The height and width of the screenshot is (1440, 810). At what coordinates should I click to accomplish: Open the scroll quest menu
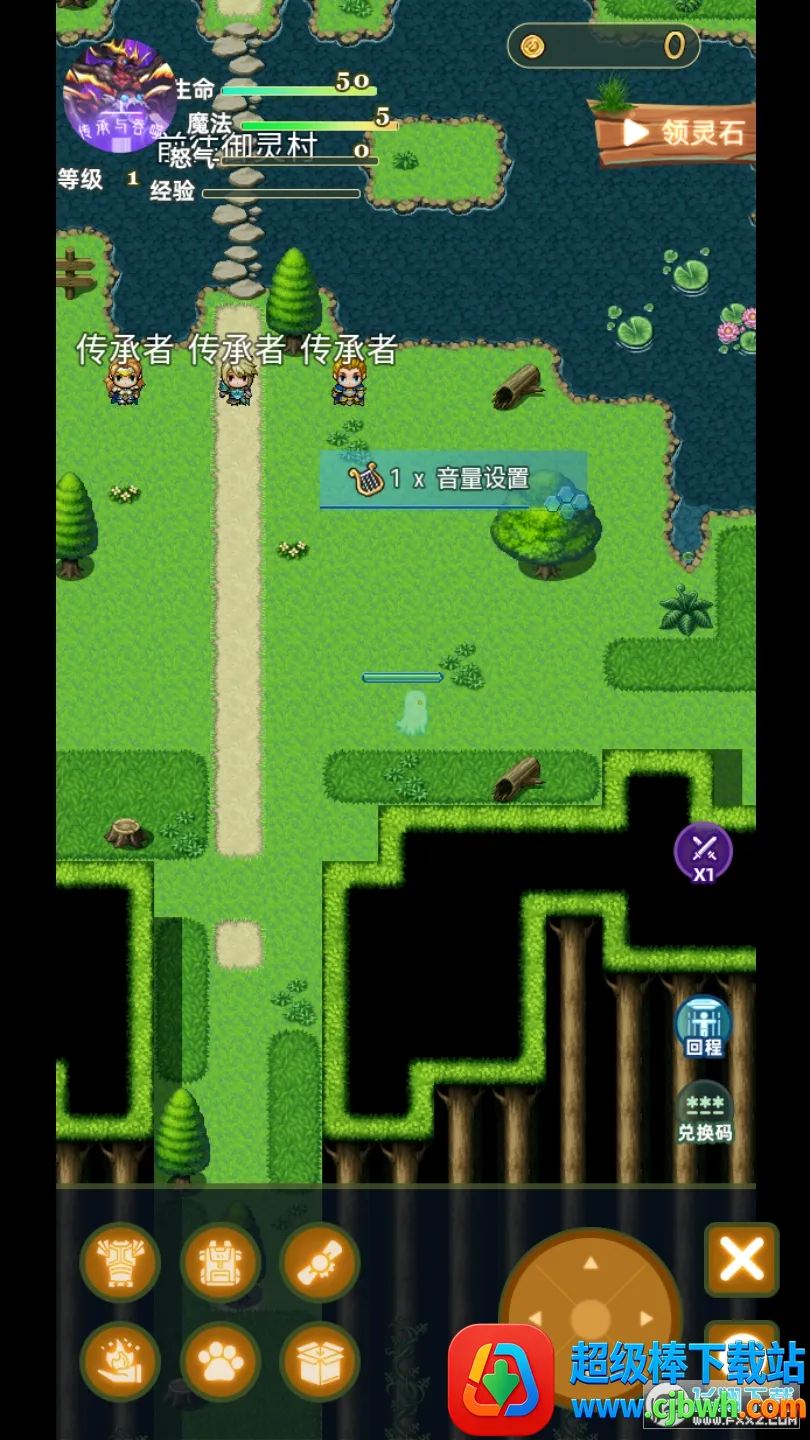(x=320, y=1262)
